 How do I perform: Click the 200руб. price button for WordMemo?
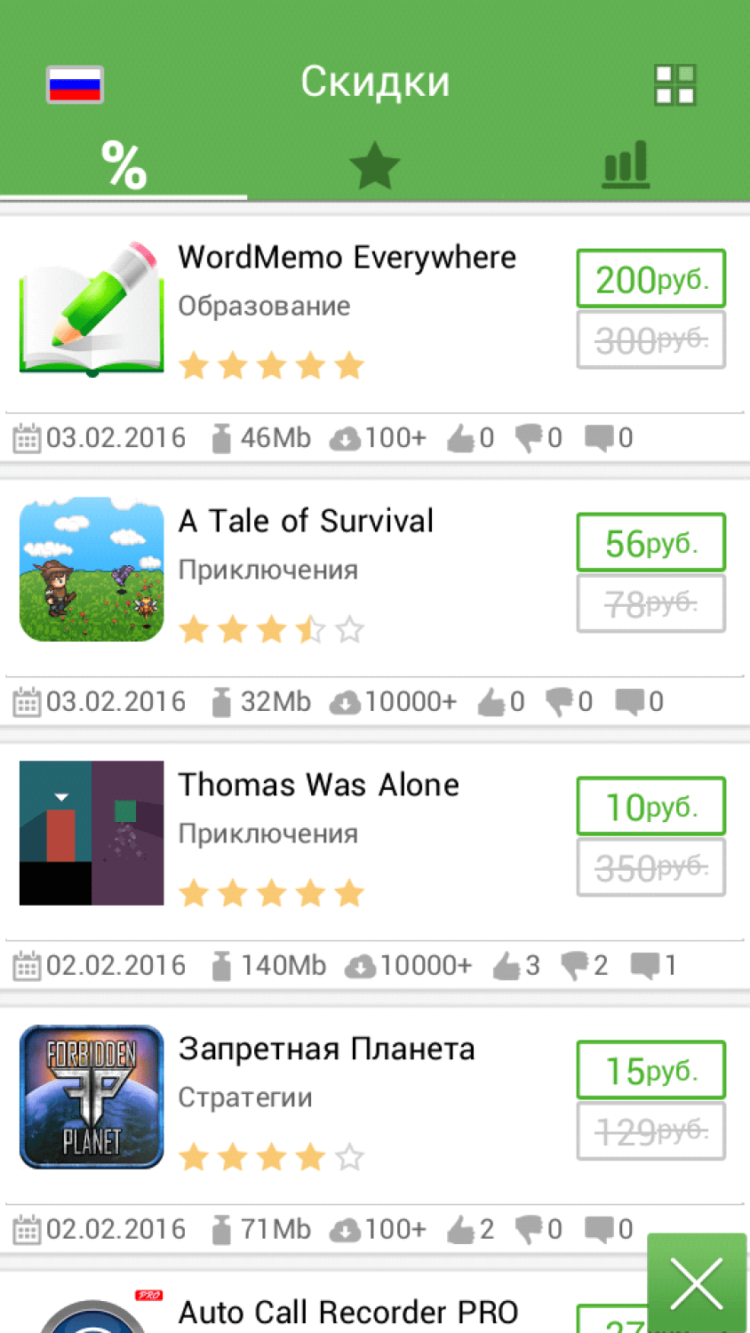650,278
